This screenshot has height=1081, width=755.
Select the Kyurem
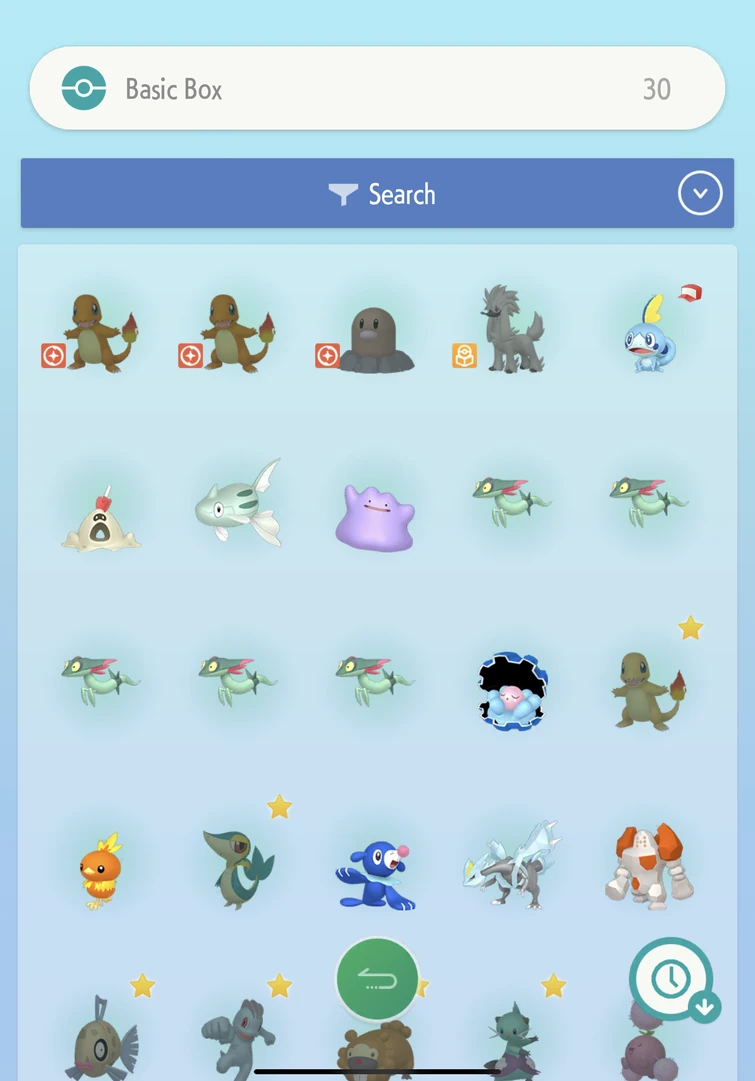511,866
